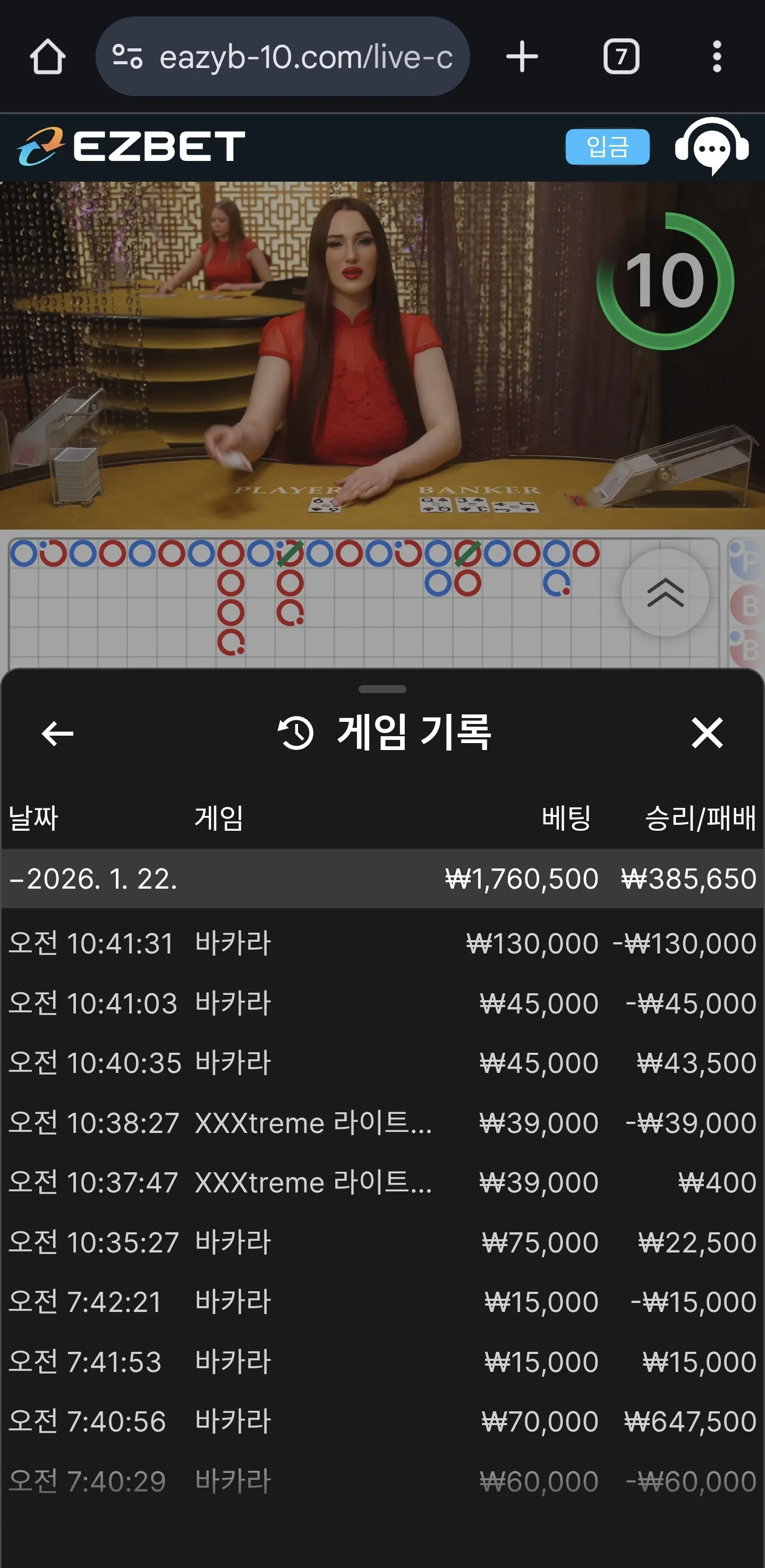
Task: Open the browser overflow menu
Action: [717, 57]
